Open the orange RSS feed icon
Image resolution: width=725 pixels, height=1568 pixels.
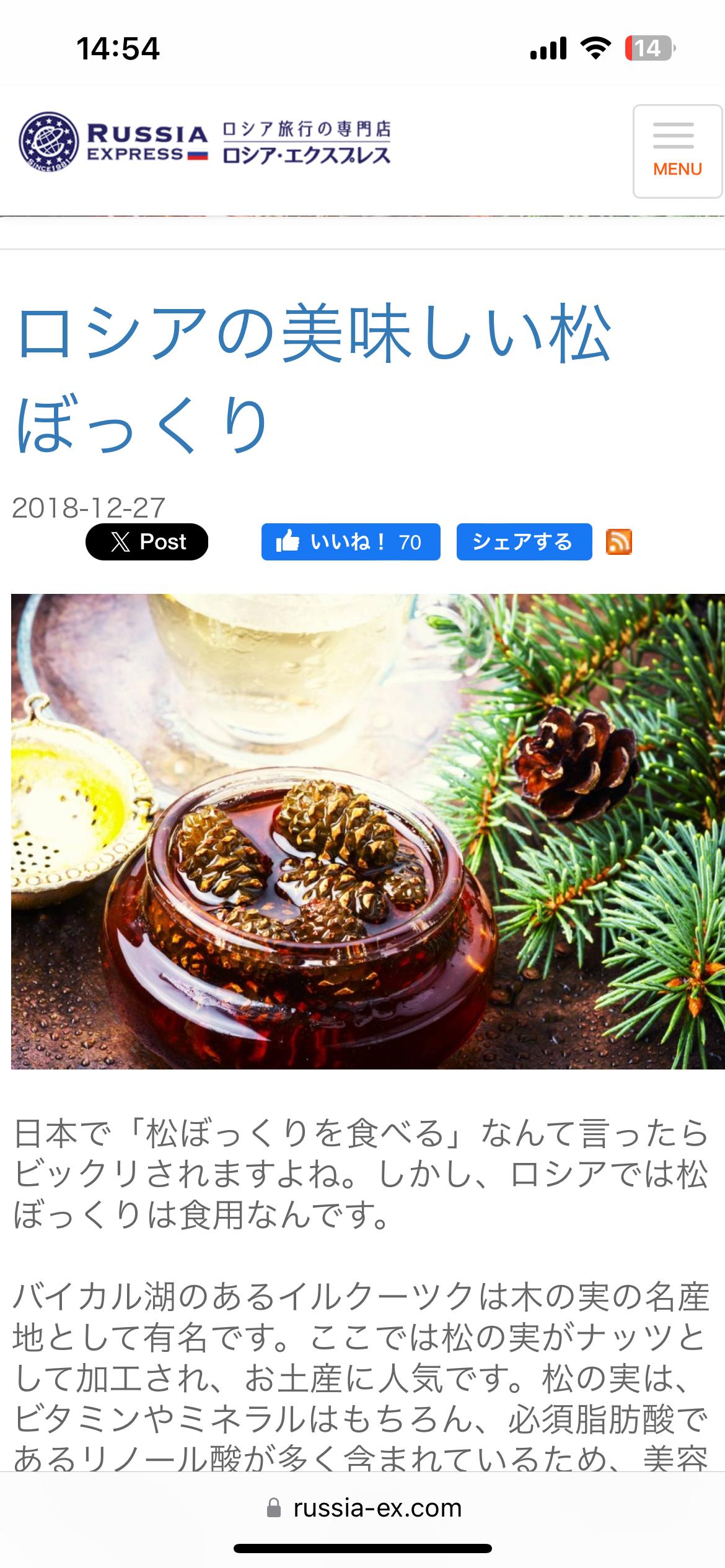pos(618,542)
